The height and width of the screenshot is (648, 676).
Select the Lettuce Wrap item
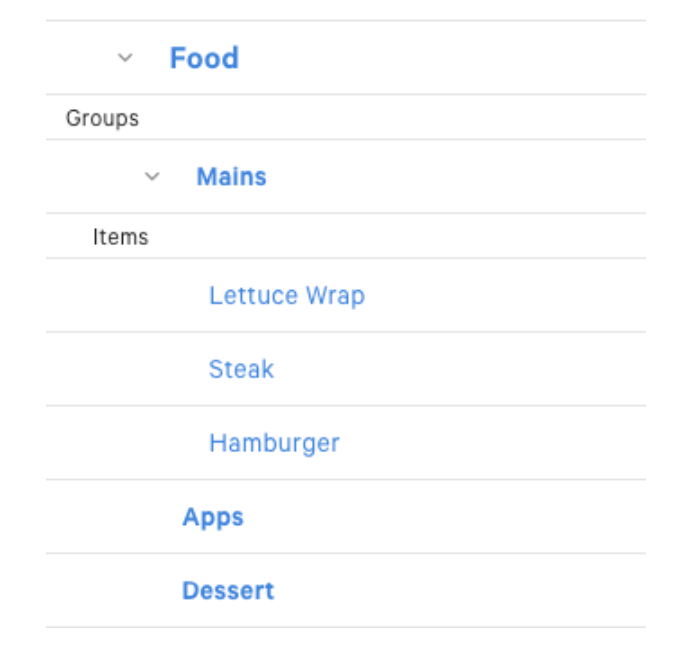click(x=286, y=296)
